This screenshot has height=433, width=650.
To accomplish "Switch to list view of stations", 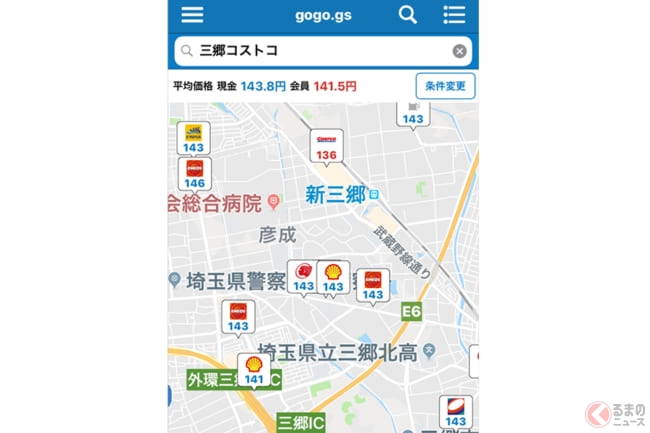I will point(453,15).
